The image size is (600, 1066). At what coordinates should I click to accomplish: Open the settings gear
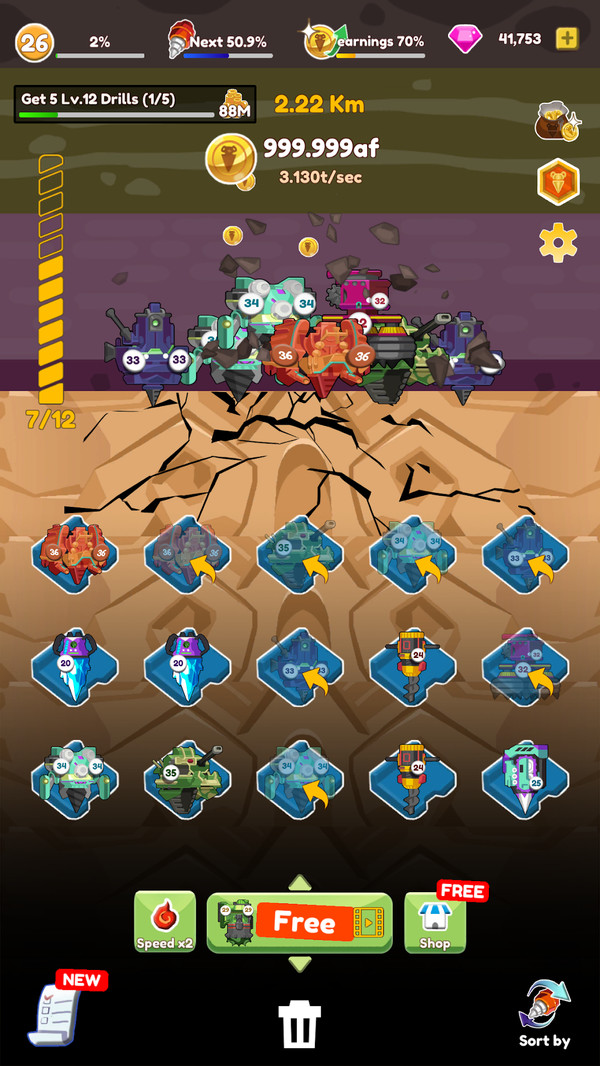[x=558, y=241]
